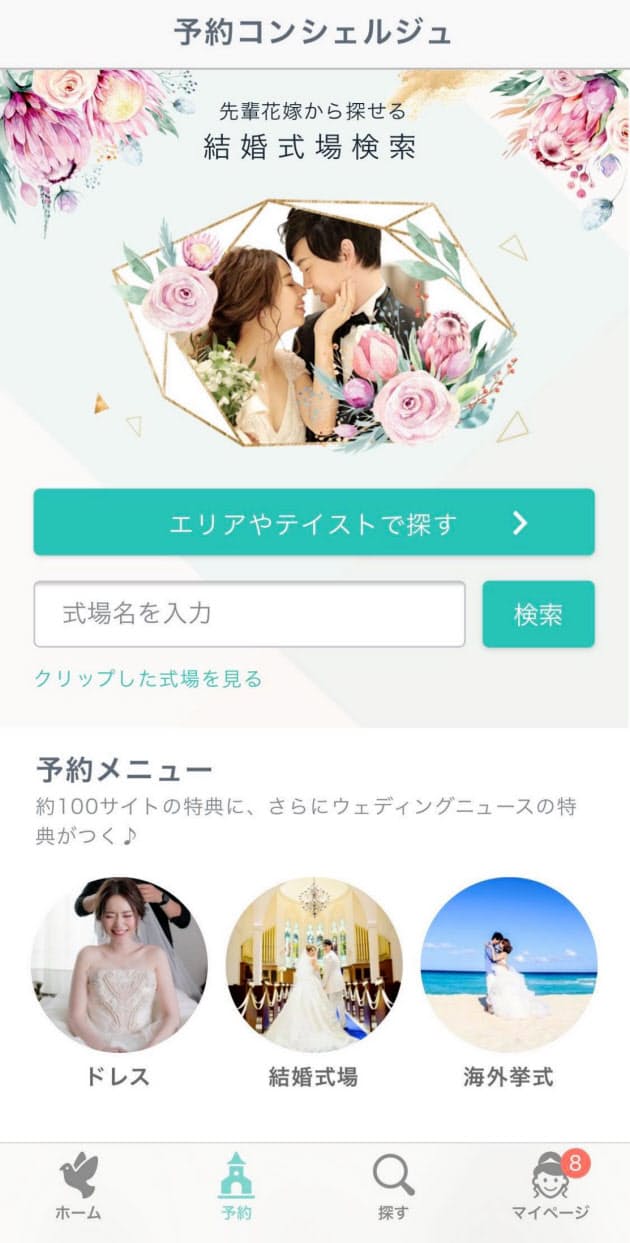
Task: Tap the 検索 button
Action: pos(538,614)
